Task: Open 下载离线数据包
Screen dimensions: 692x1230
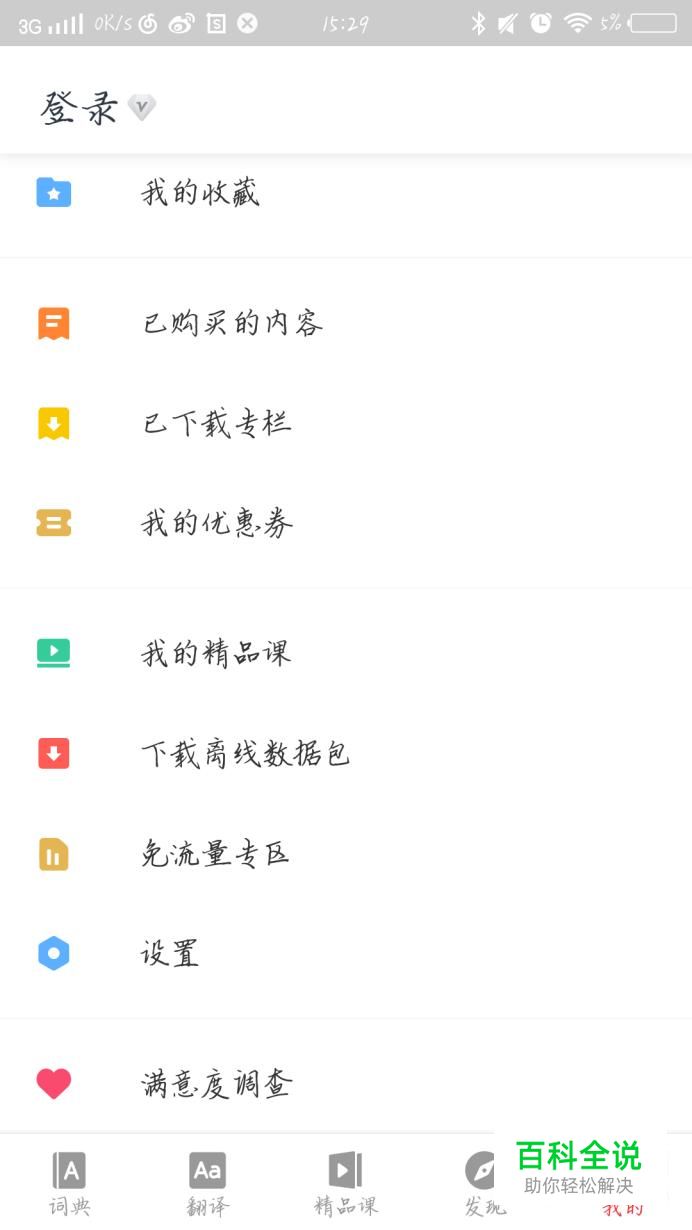Action: (x=346, y=753)
